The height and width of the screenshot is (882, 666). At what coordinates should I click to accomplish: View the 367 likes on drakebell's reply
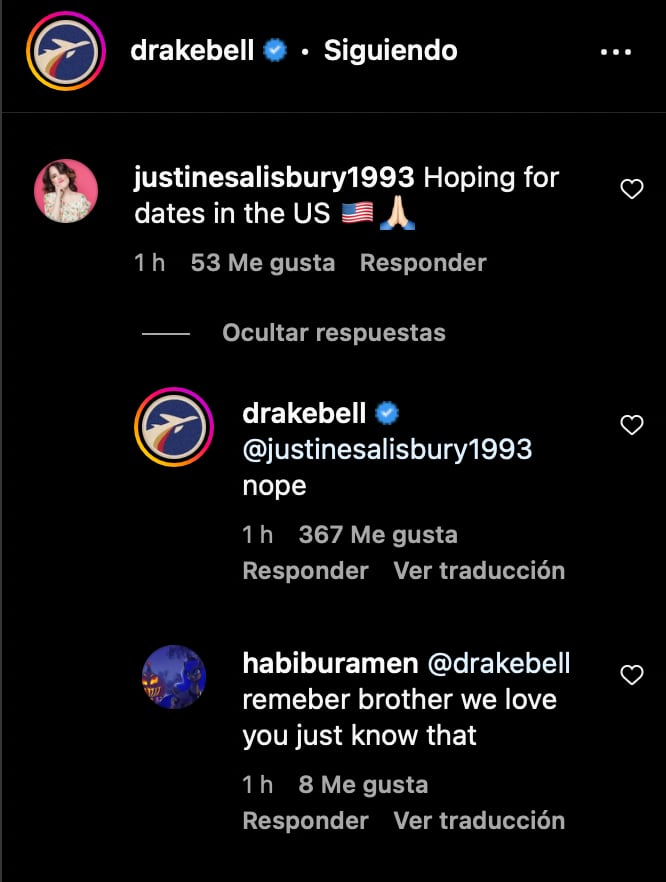[x=377, y=535]
